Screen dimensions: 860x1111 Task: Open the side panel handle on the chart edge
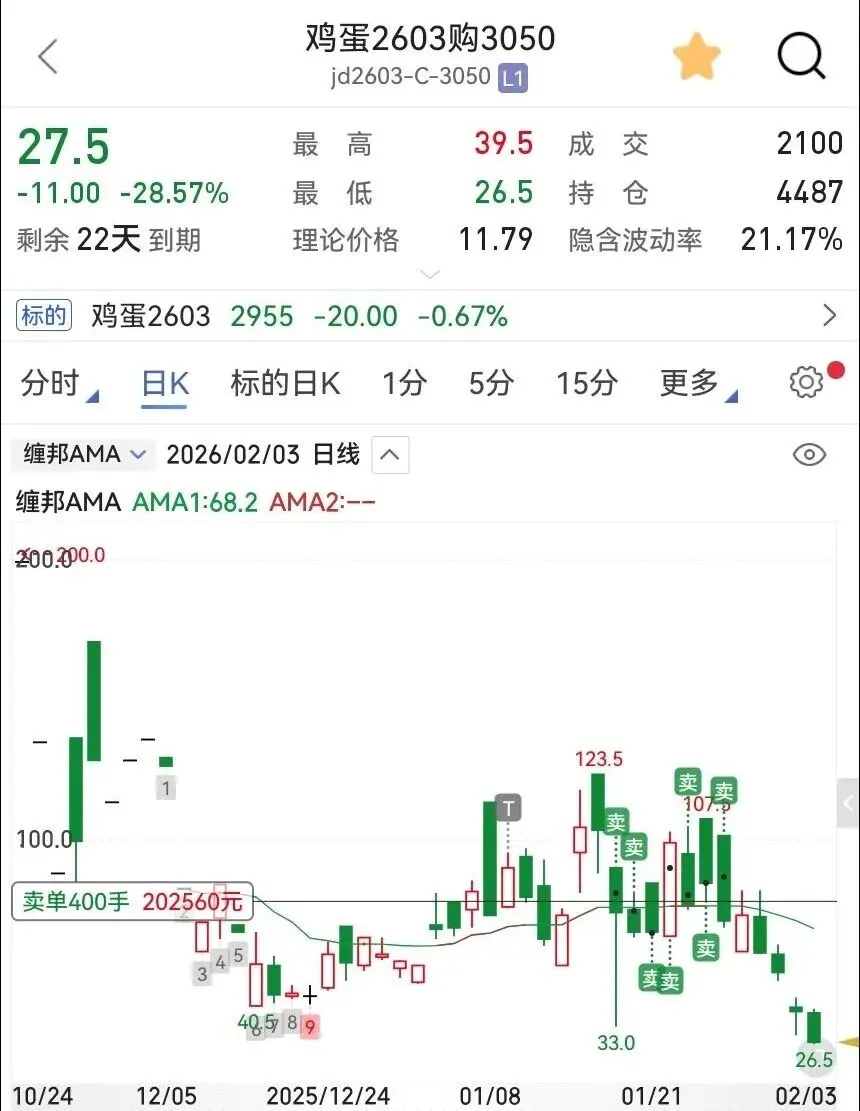(850, 802)
